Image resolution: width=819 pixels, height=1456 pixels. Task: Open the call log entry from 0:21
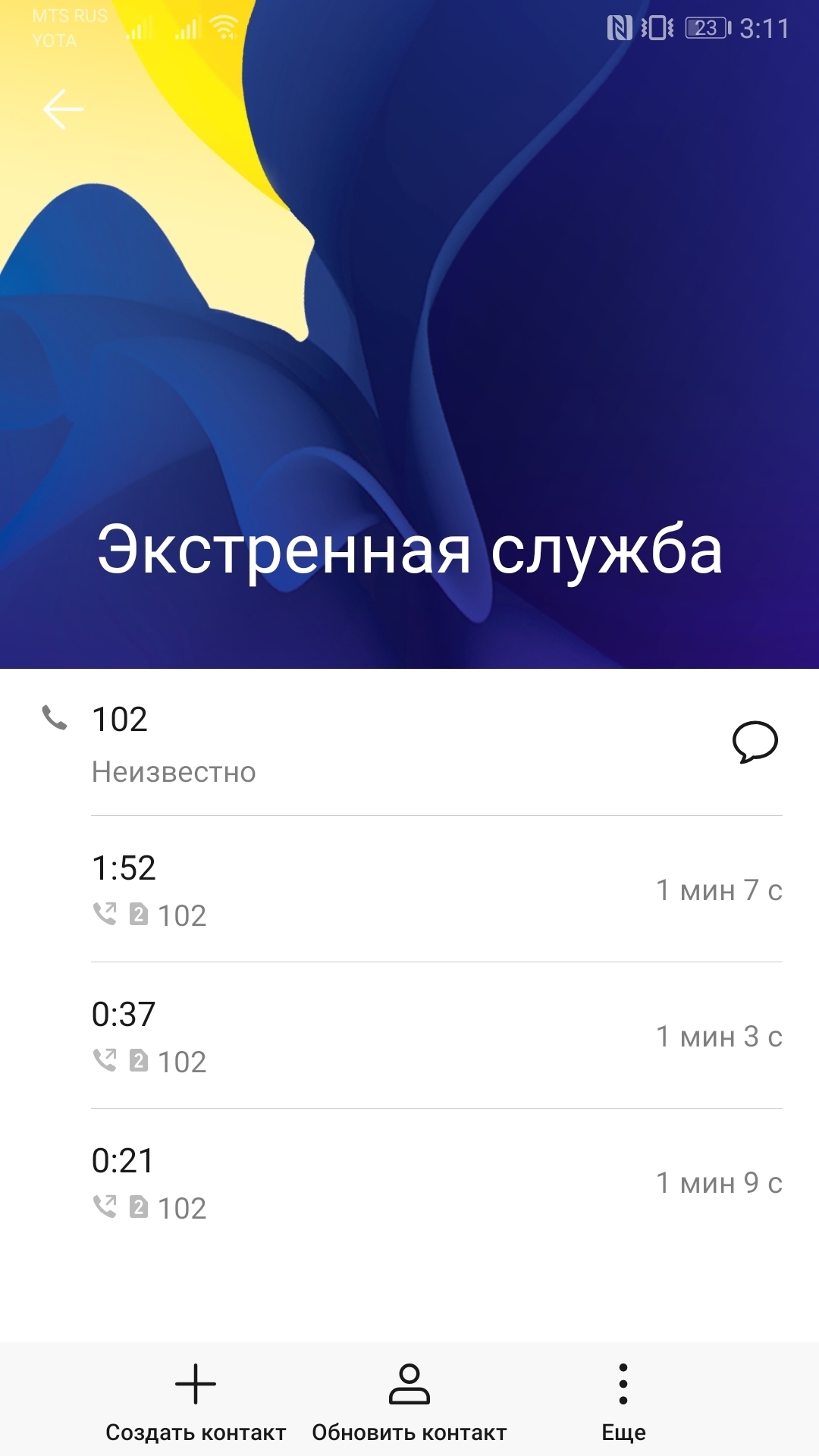(436, 1182)
